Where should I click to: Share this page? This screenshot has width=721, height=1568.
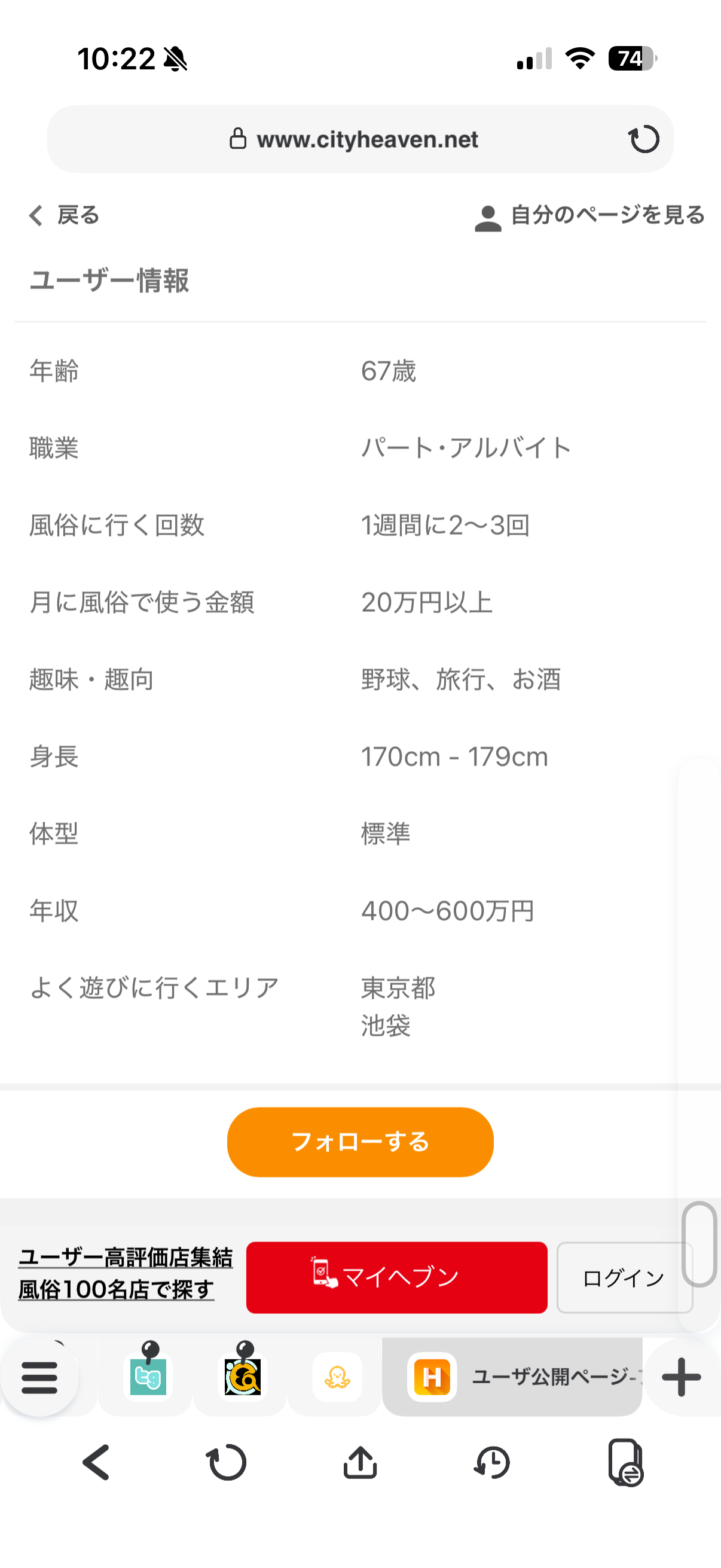[x=360, y=1462]
